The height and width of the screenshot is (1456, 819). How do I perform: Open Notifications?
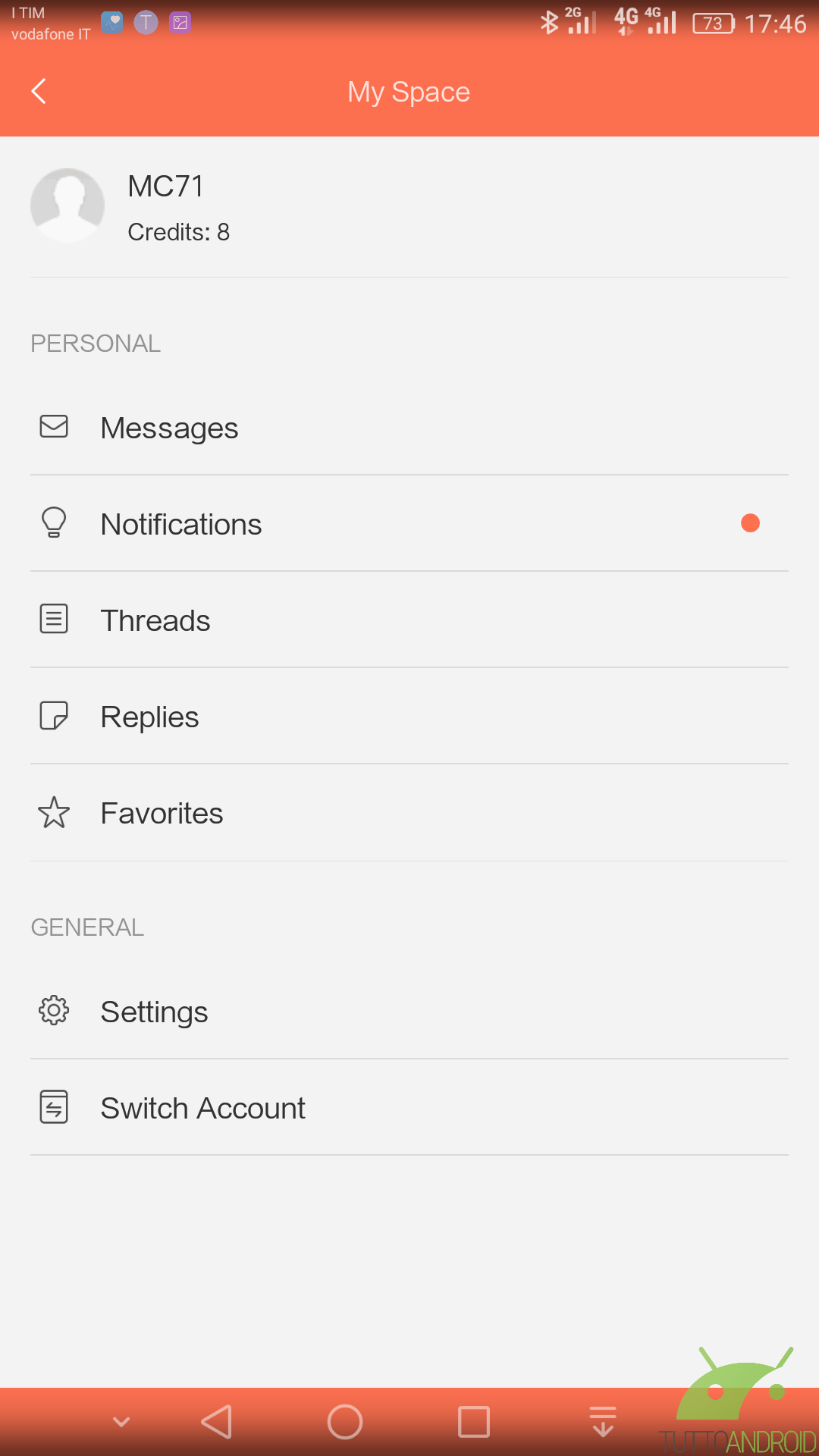coord(409,524)
